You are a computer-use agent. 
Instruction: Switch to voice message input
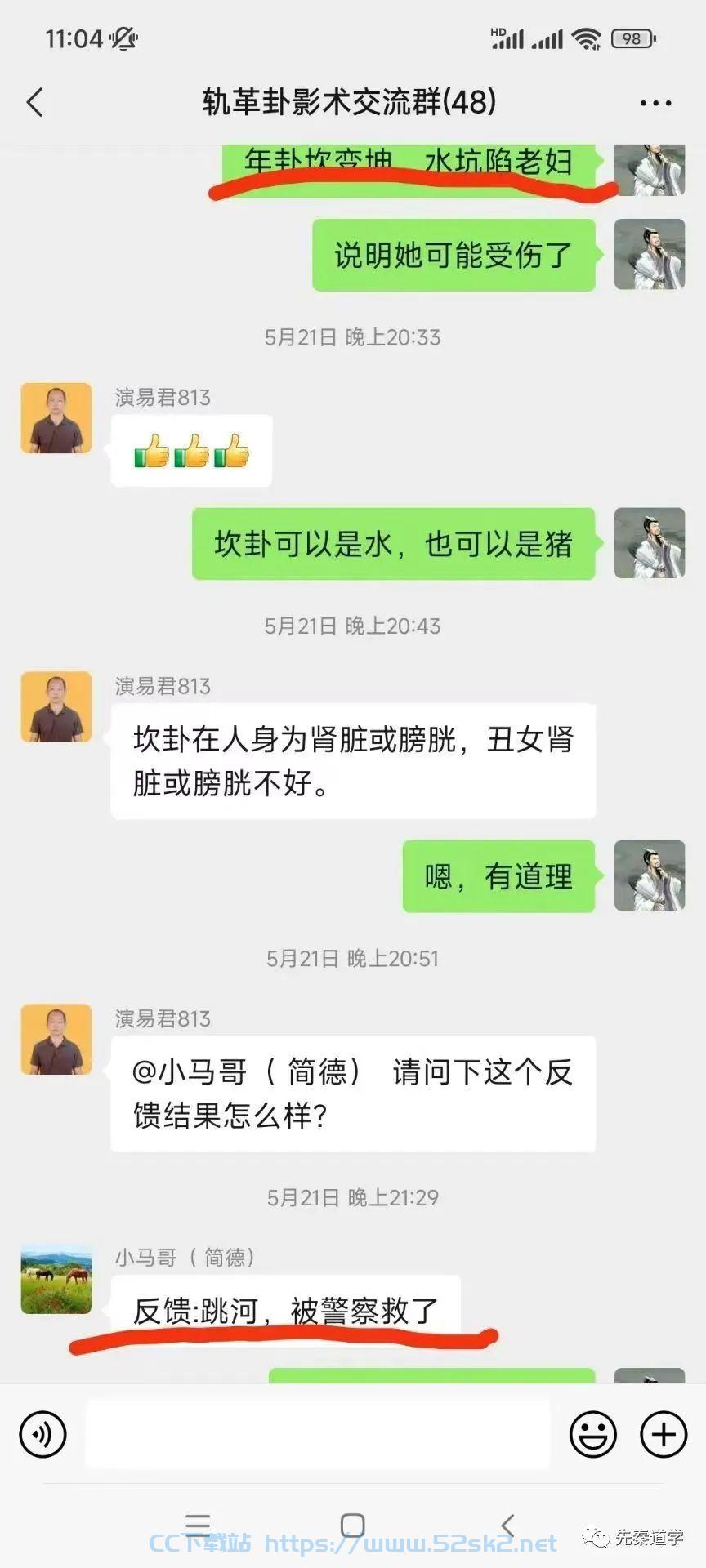point(42,1434)
